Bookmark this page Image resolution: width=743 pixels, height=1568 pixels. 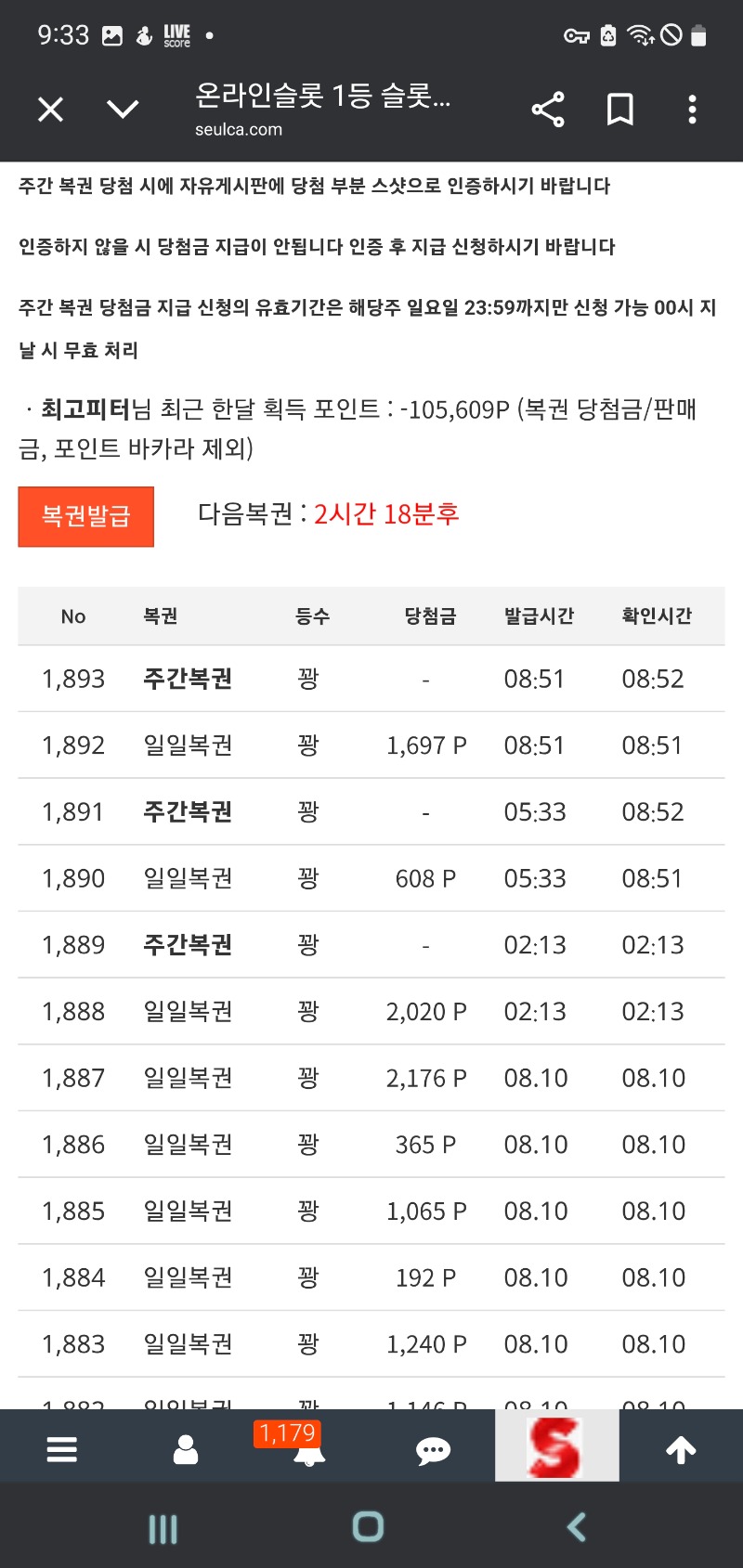620,110
